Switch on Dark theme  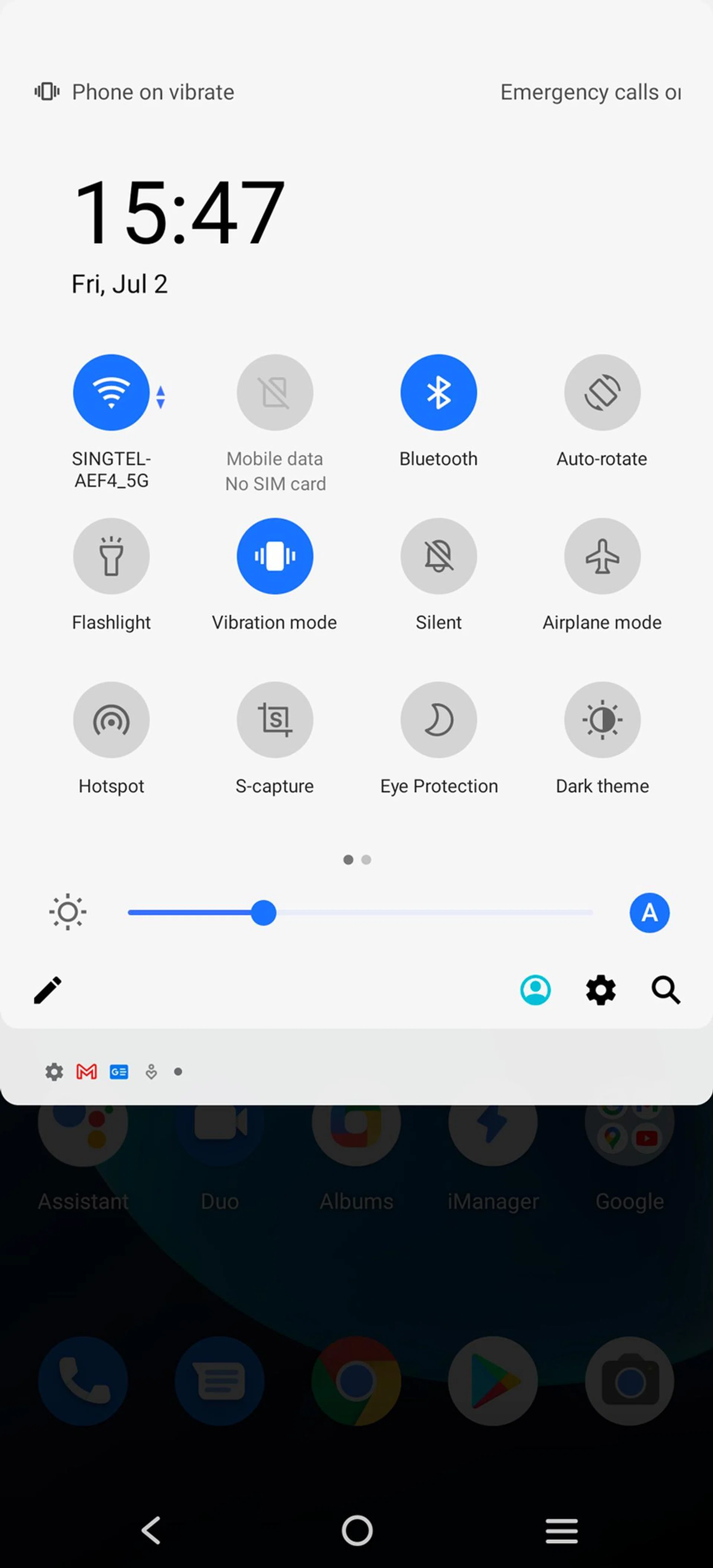pyautogui.click(x=602, y=720)
